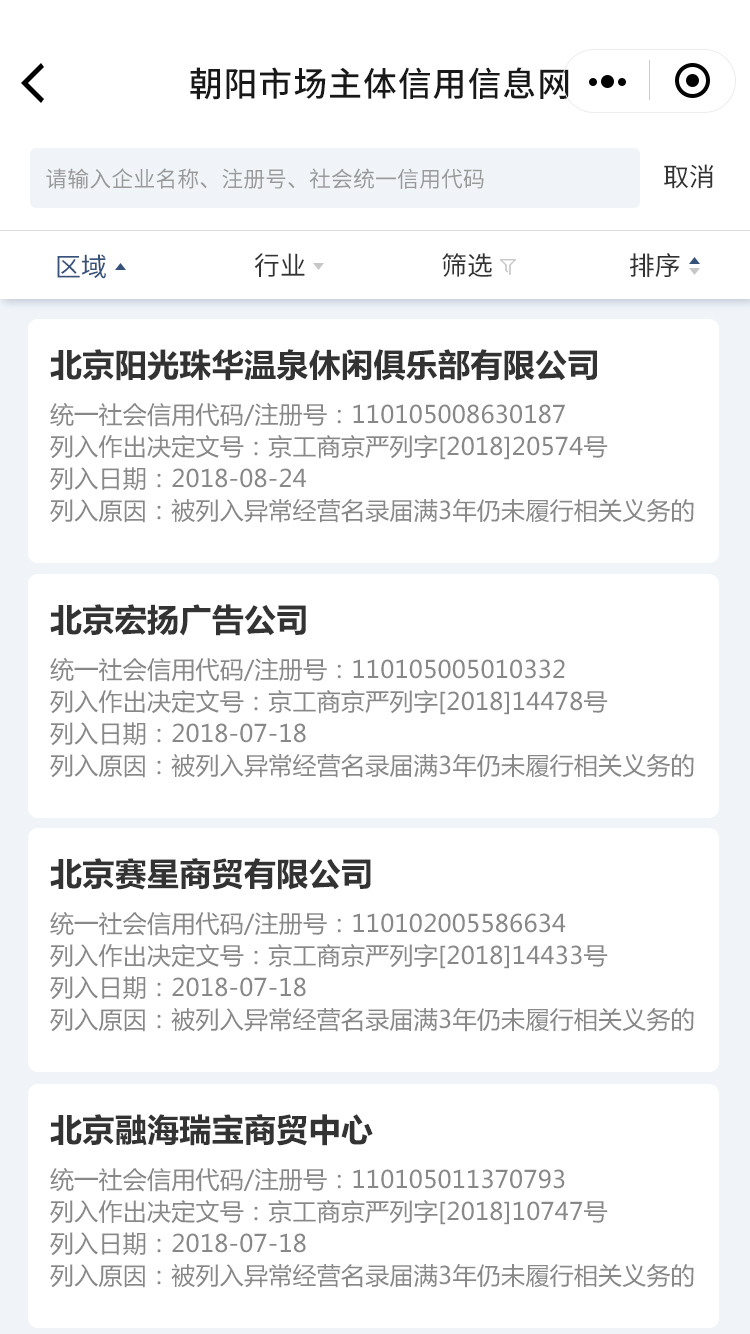Tap the enterprise name search field
The height and width of the screenshot is (1334, 750).
335,178
